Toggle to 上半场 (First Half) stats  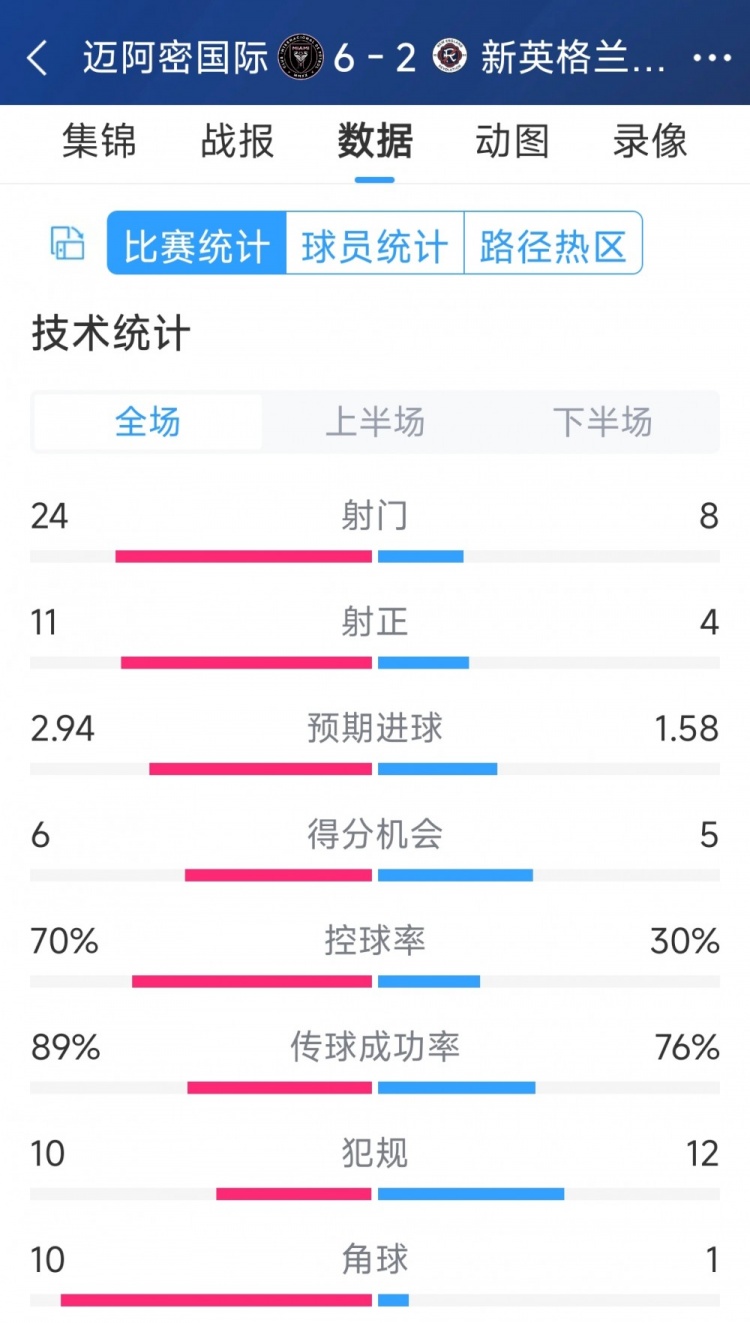[374, 423]
